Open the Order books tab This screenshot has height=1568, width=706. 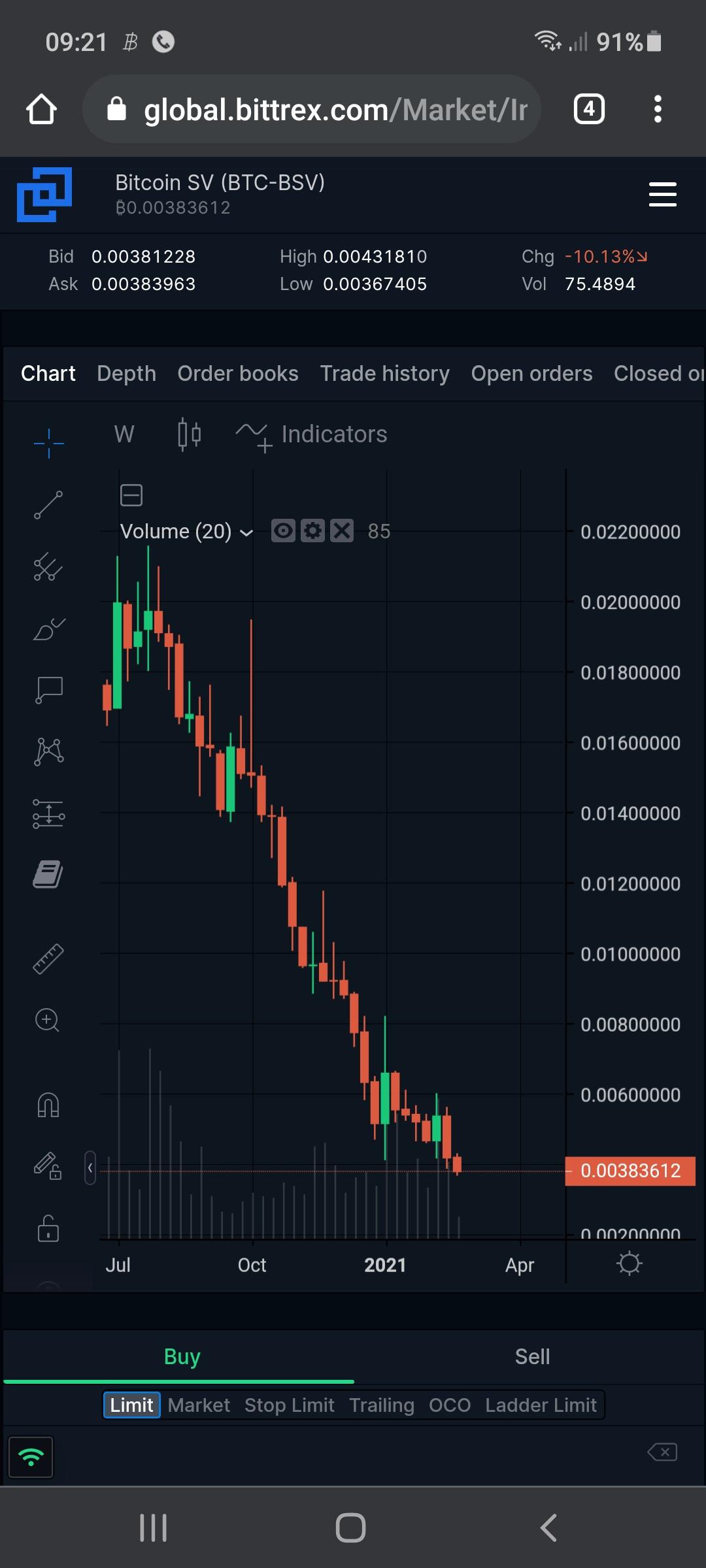pos(238,373)
